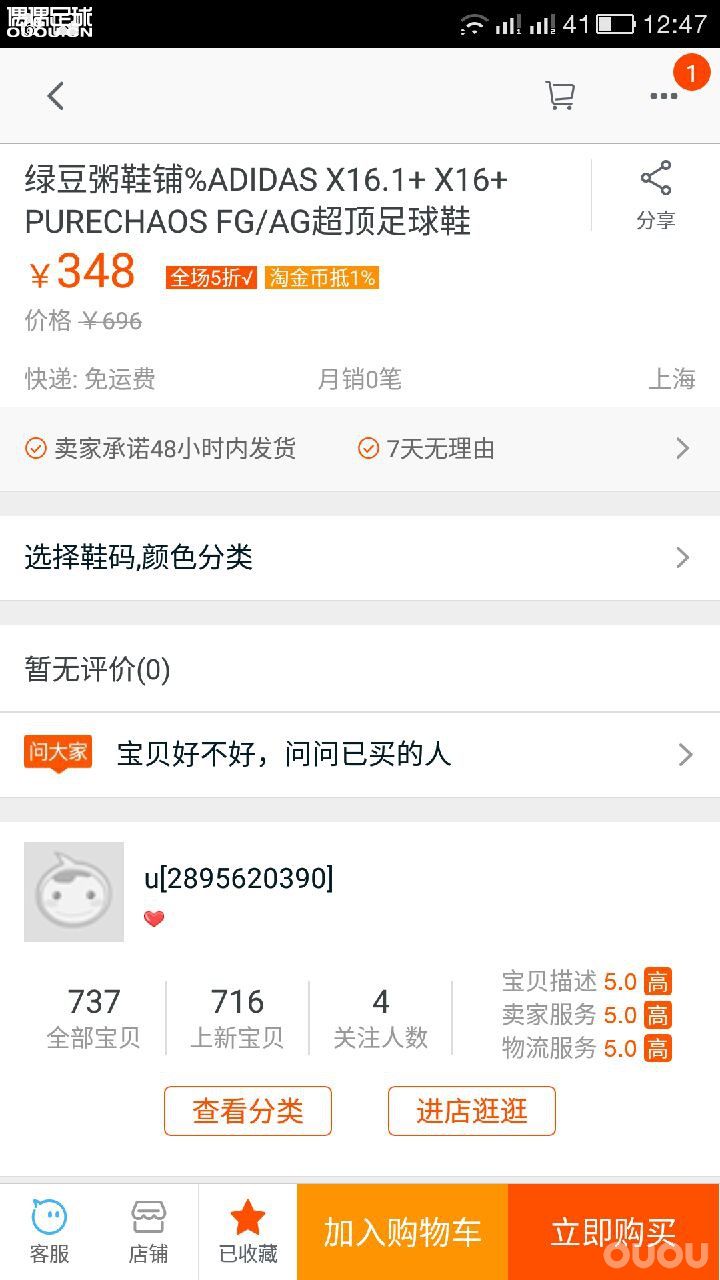Tap the heart icon under the username
Screen dimensions: 720x1280
click(x=154, y=918)
